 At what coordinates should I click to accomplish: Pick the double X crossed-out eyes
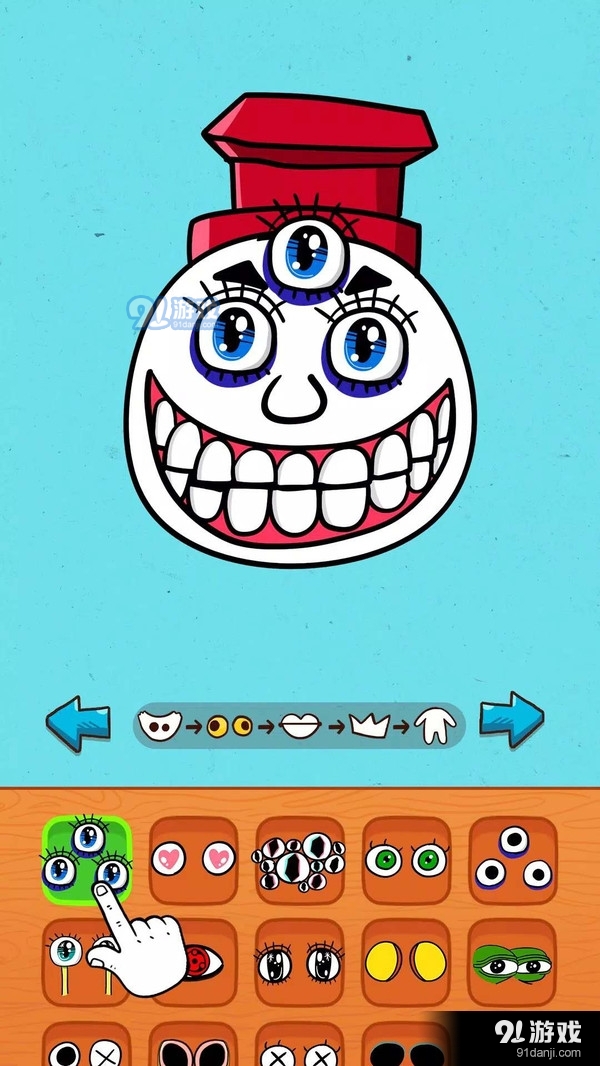pos(299,1050)
